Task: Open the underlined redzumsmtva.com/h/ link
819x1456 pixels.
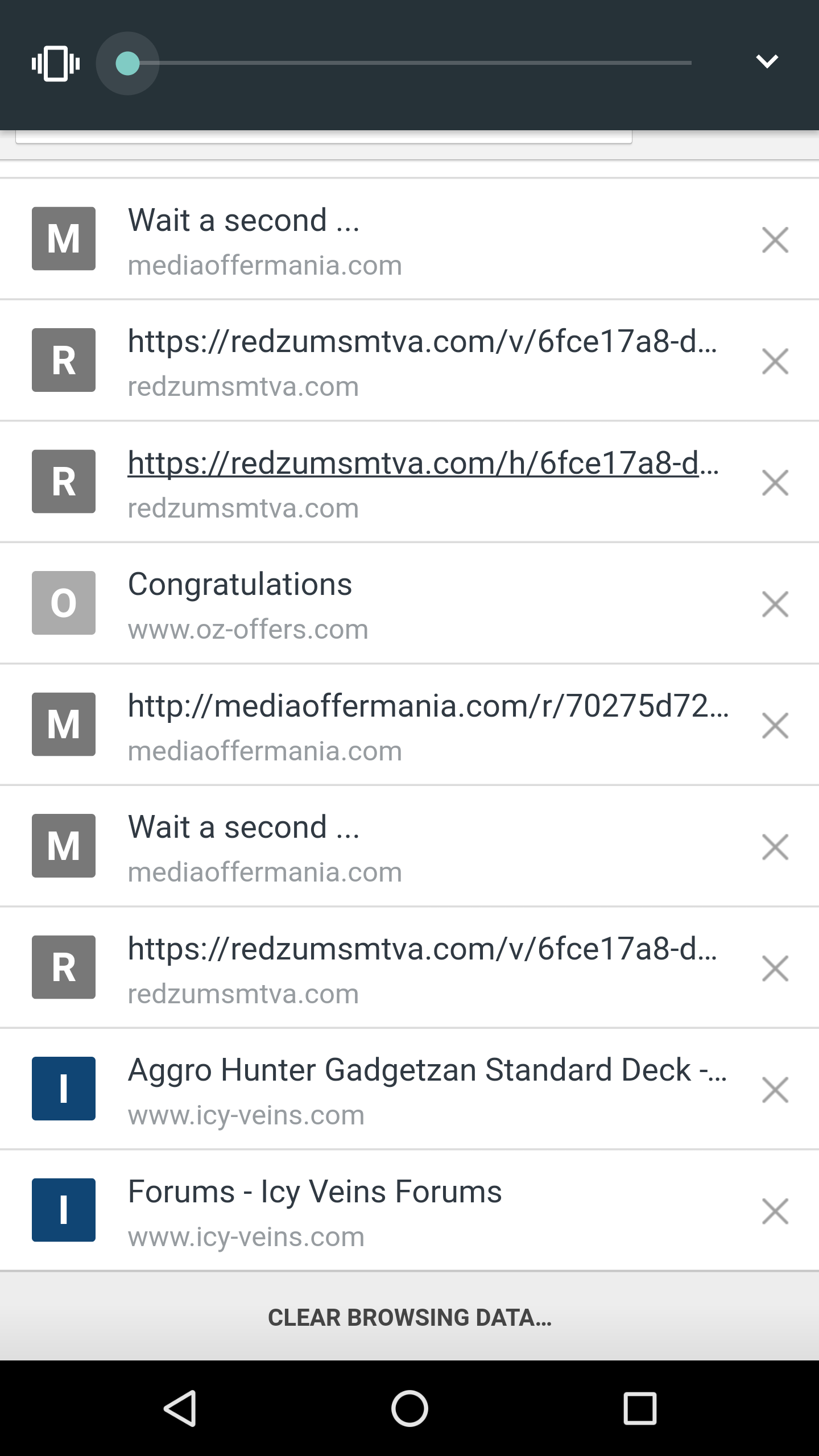Action: tap(423, 464)
